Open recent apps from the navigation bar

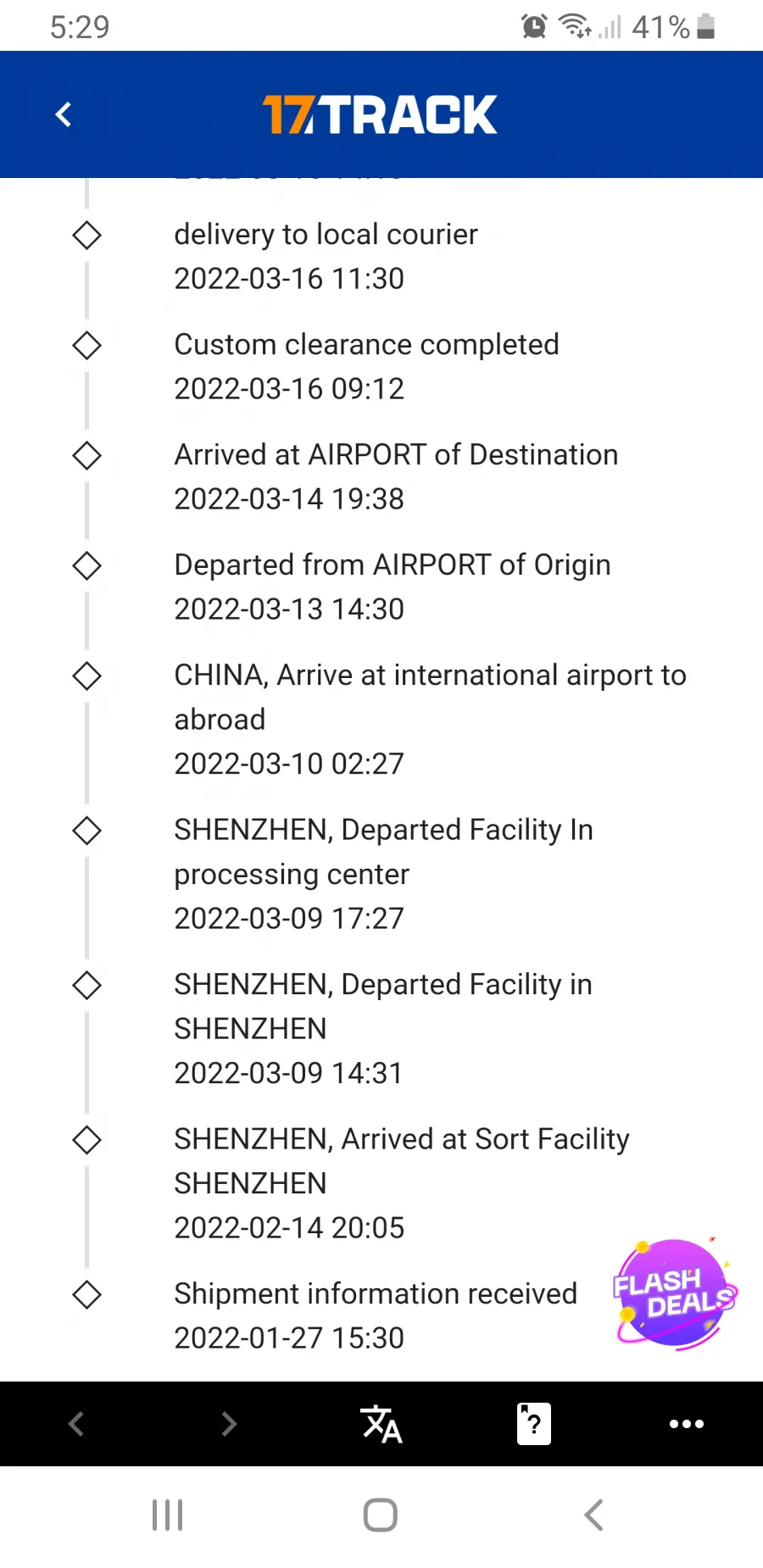[168, 1515]
